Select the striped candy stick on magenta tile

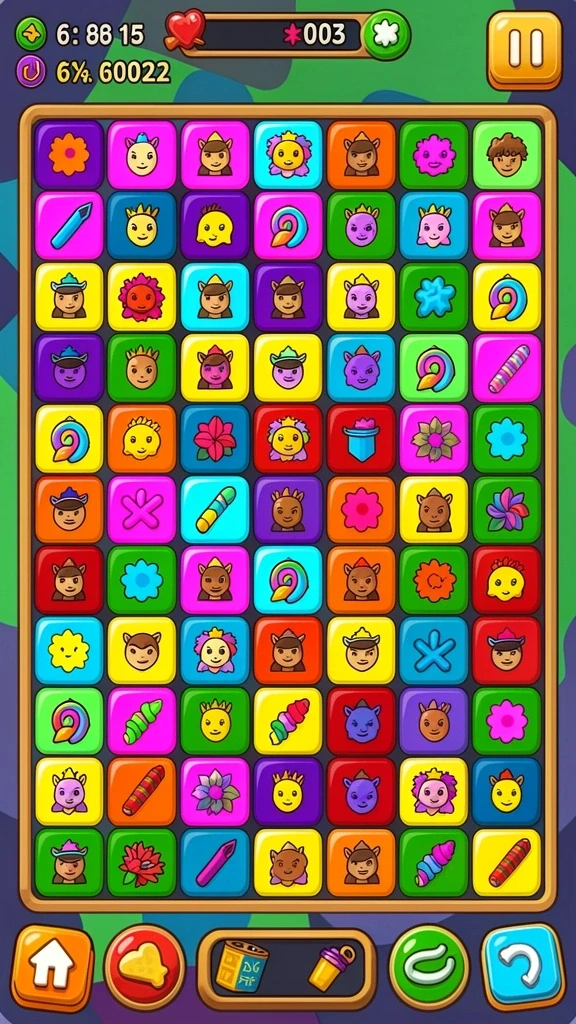click(507, 368)
